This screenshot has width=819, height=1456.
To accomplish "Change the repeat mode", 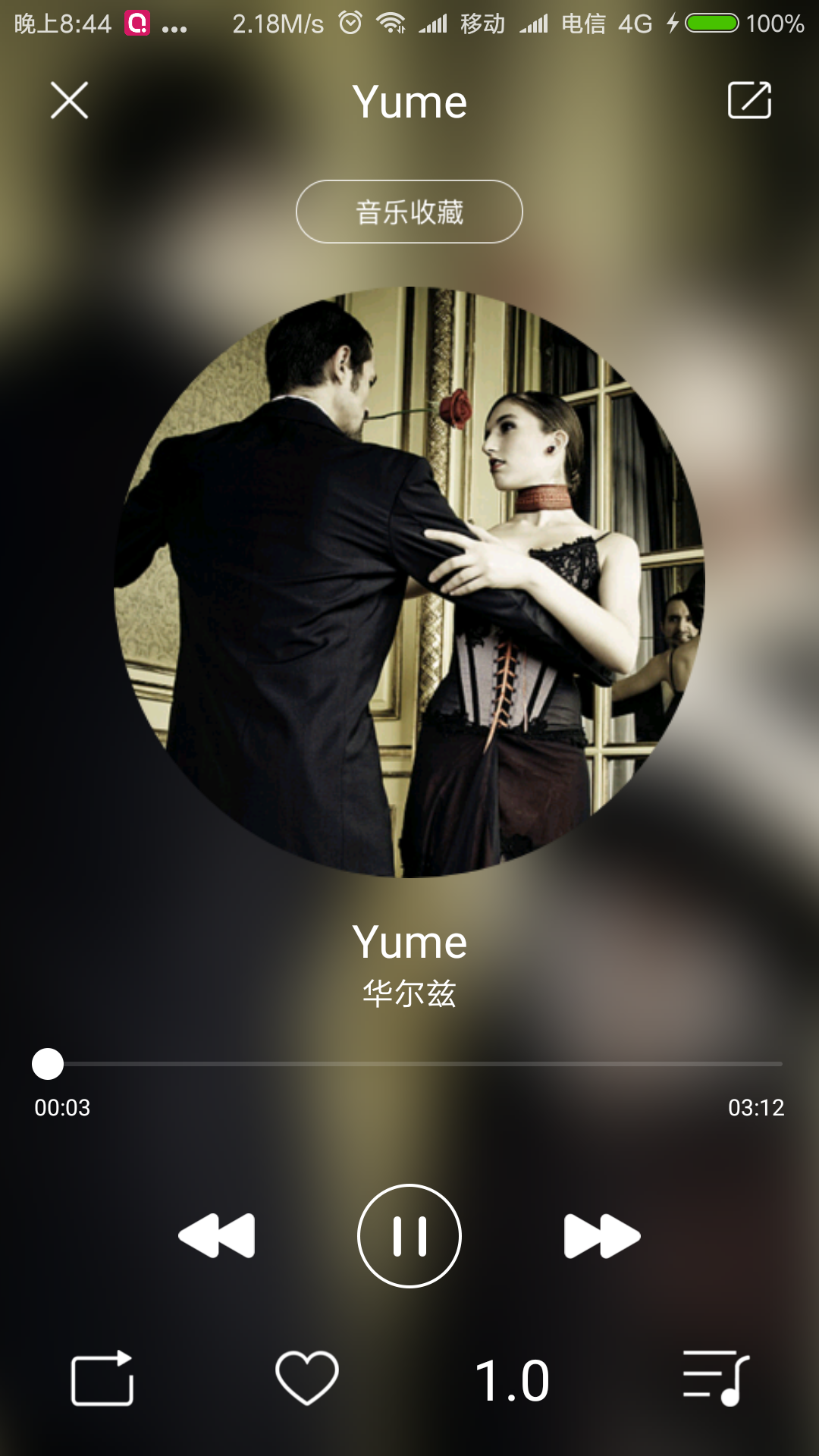I will [102, 1379].
